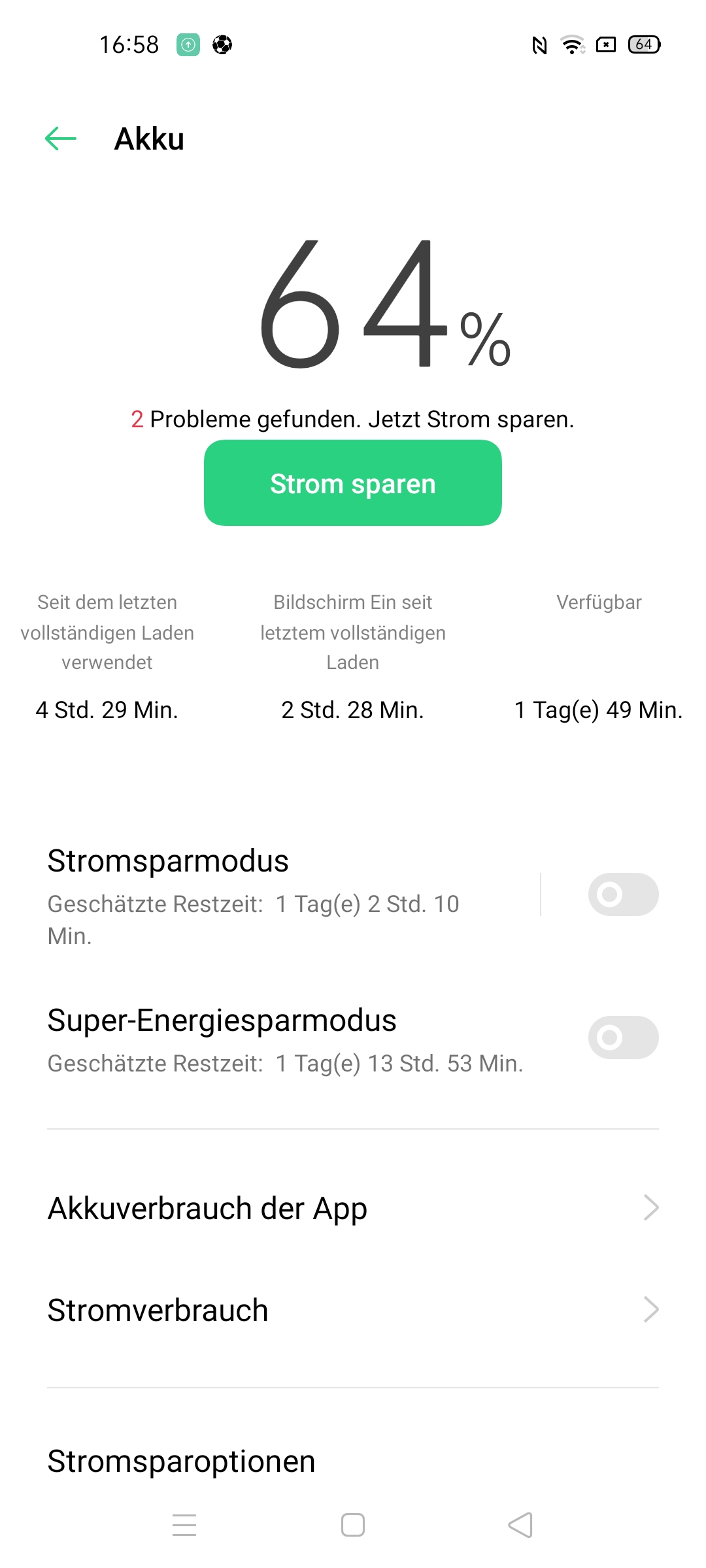706x1568 pixels.
Task: Open Stromsparoptionen
Action: [x=182, y=1462]
